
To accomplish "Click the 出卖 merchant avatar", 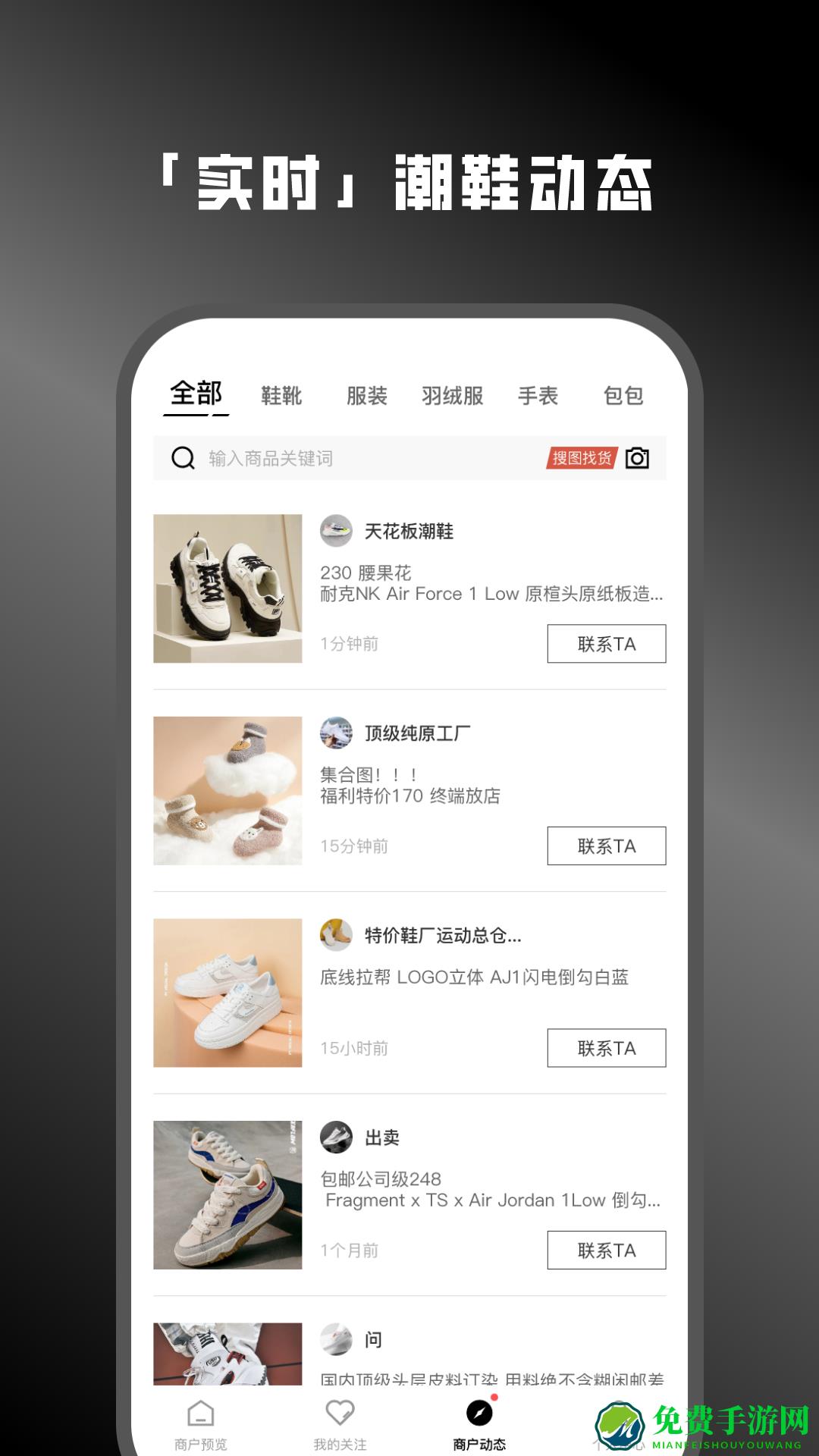I will click(336, 1137).
